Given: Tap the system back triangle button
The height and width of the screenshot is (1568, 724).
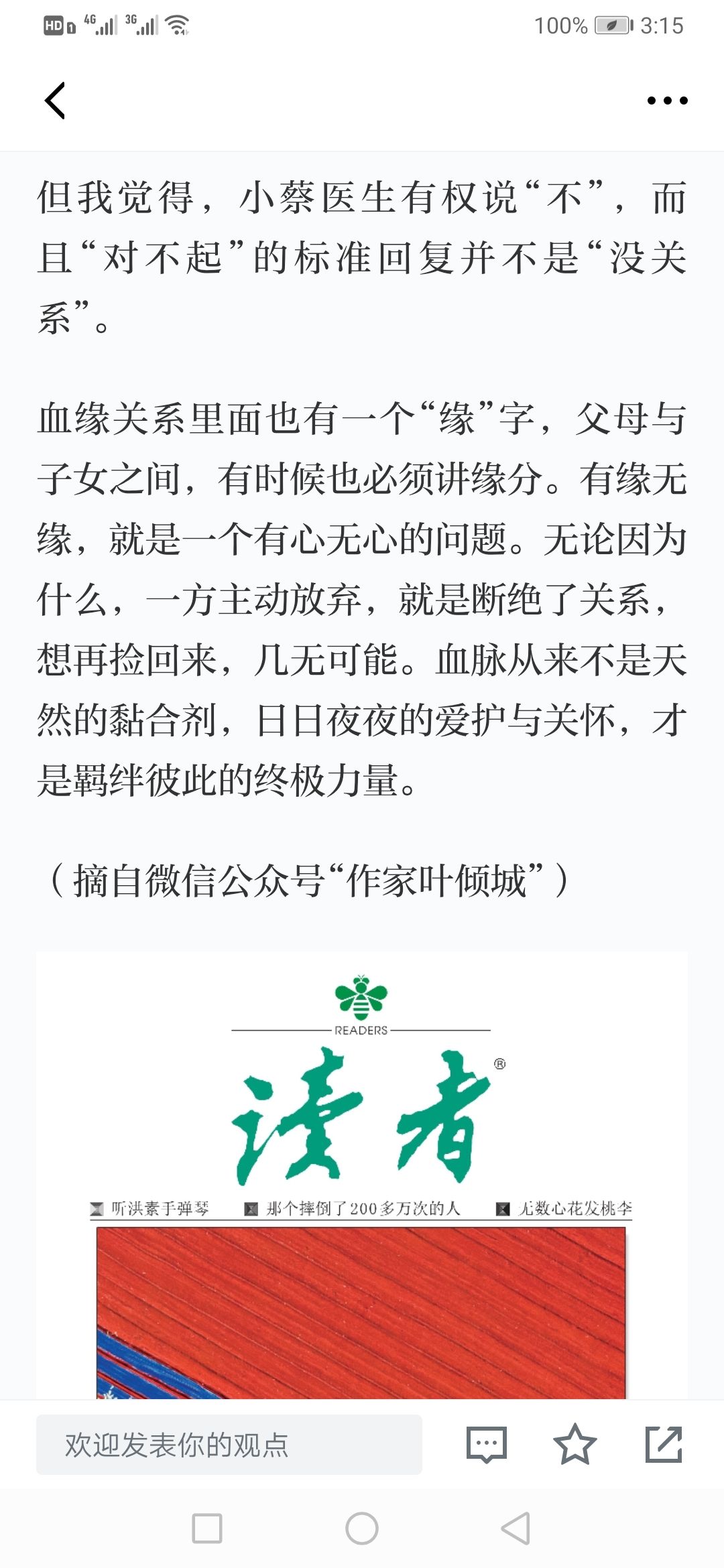Looking at the screenshot, I should 516,1528.
